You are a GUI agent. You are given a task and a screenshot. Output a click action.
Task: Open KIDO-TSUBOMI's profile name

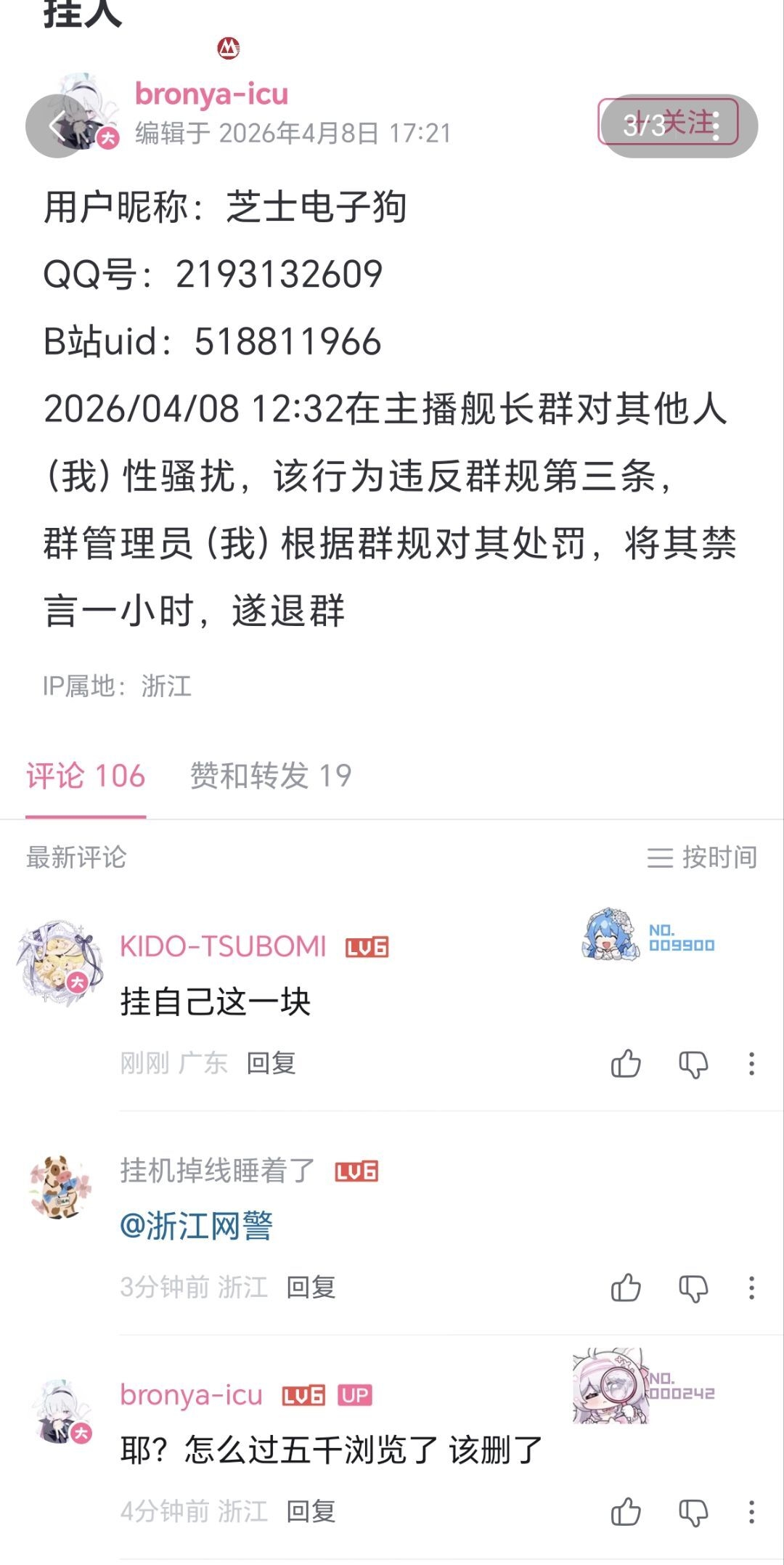pos(223,946)
